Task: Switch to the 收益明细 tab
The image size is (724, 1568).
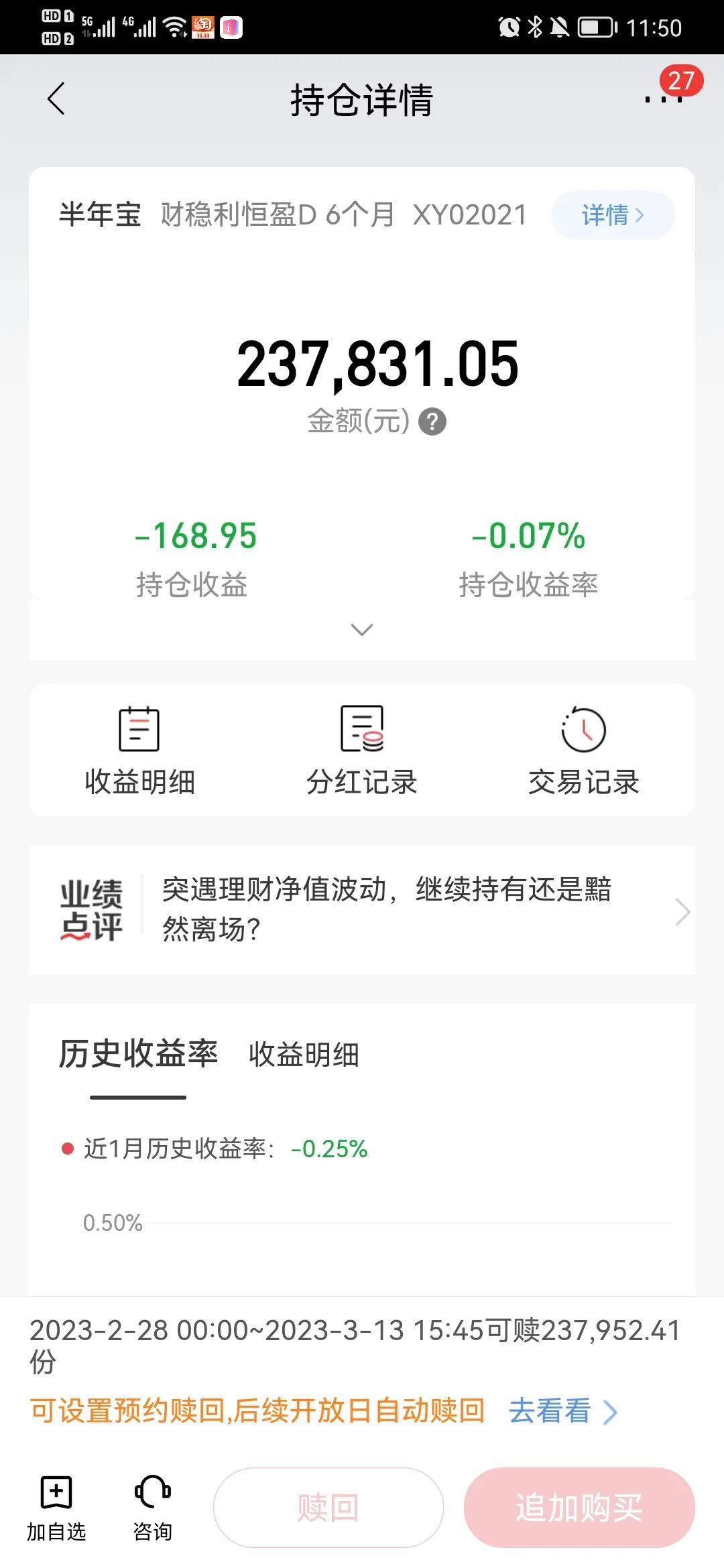Action: pos(304,1055)
